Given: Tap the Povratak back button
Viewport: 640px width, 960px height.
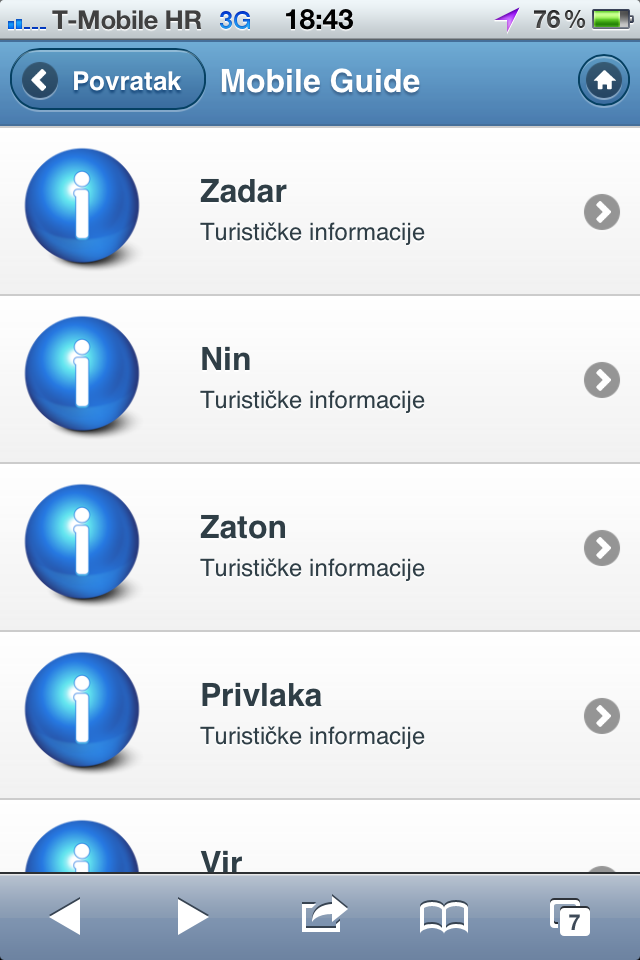Looking at the screenshot, I should click(x=108, y=80).
